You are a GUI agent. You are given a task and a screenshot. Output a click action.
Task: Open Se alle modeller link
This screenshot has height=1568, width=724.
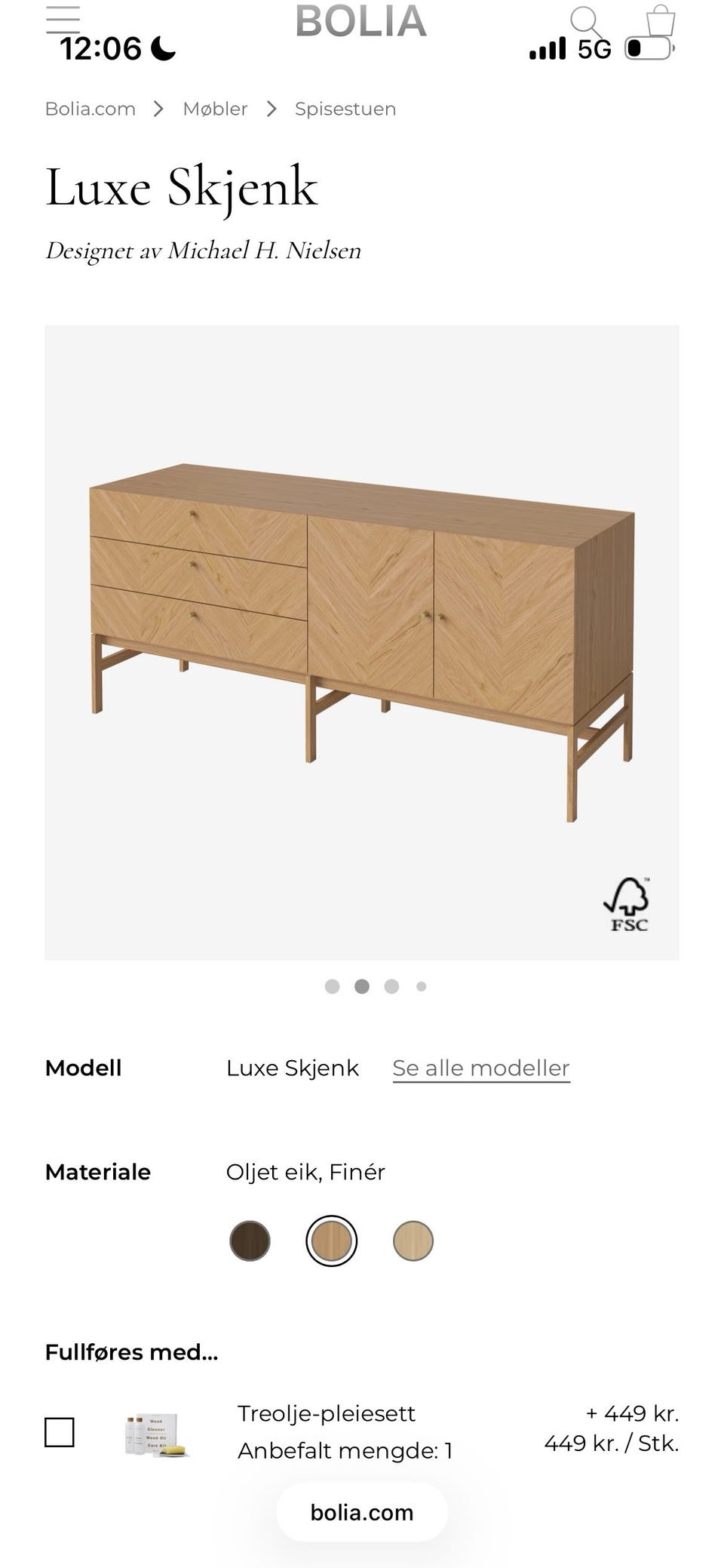click(x=481, y=1068)
